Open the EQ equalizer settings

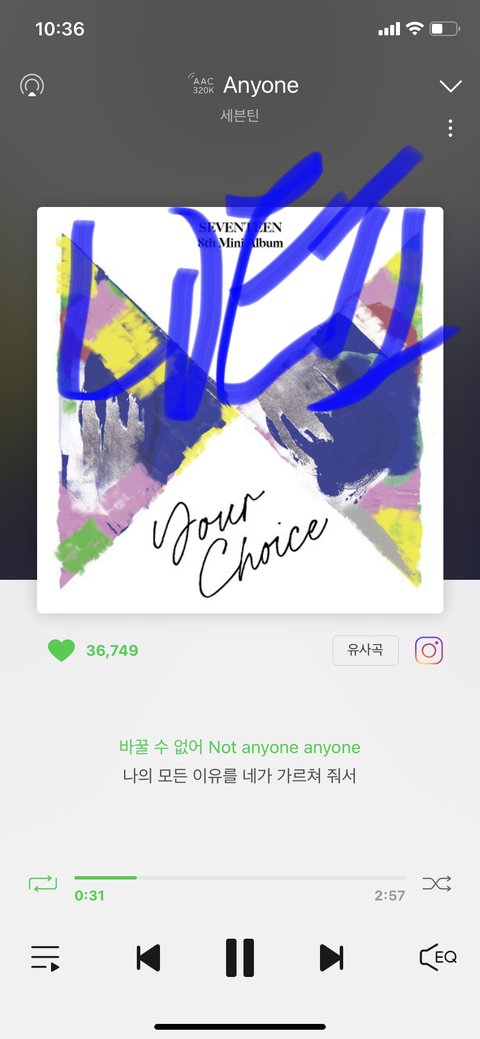point(438,957)
